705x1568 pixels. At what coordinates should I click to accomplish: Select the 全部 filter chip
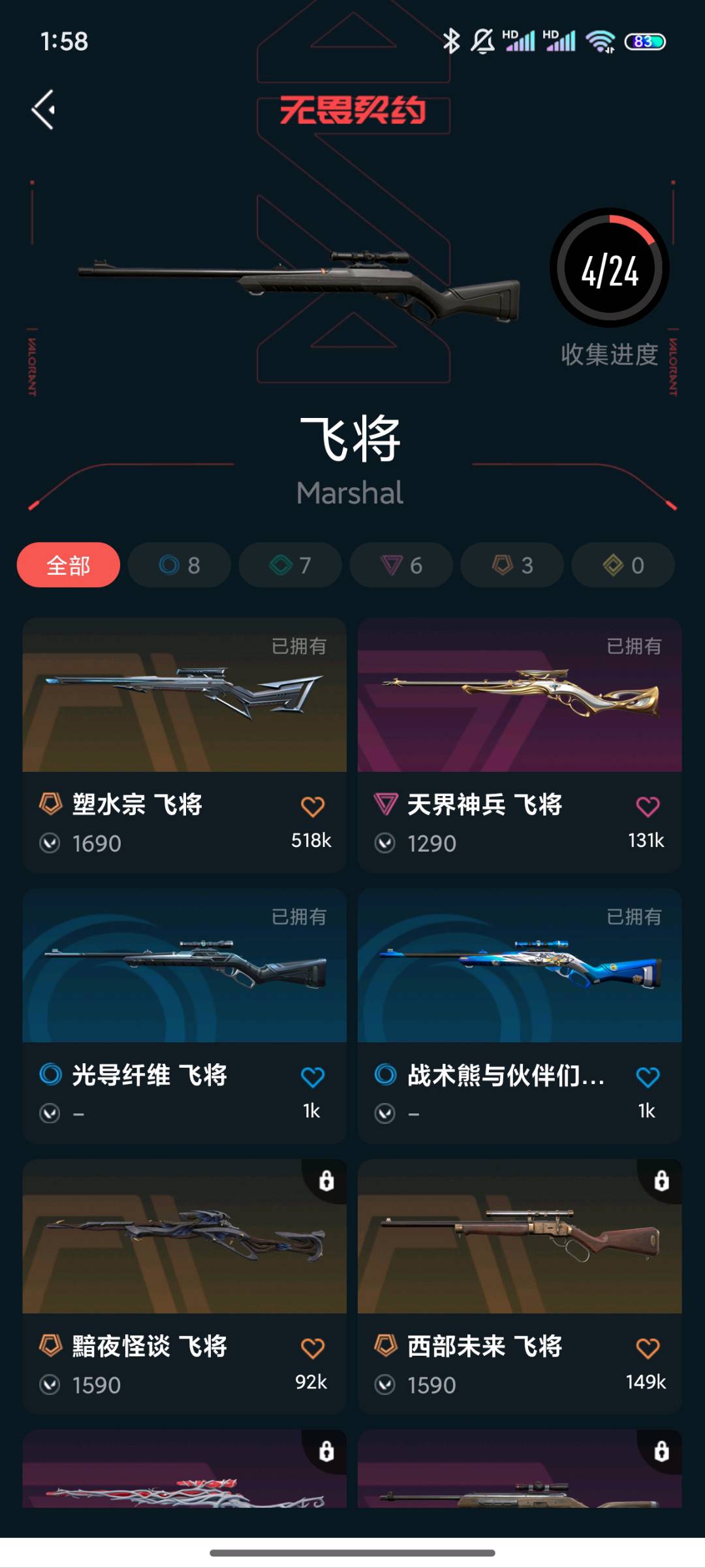69,565
